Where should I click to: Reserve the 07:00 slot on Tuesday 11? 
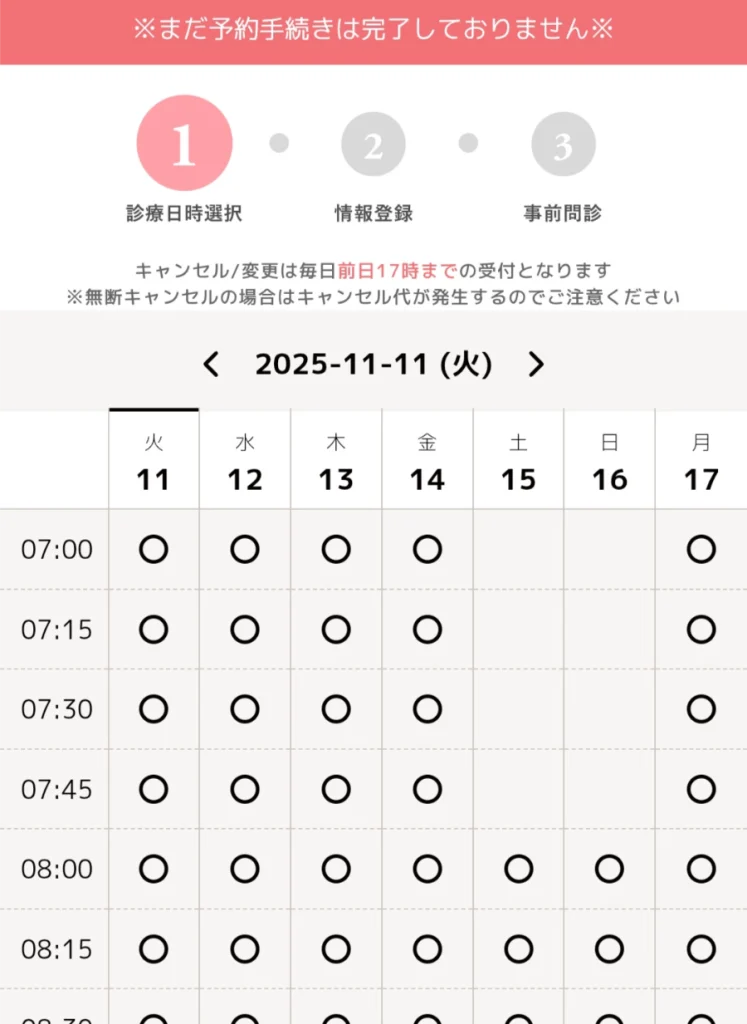[x=153, y=548]
